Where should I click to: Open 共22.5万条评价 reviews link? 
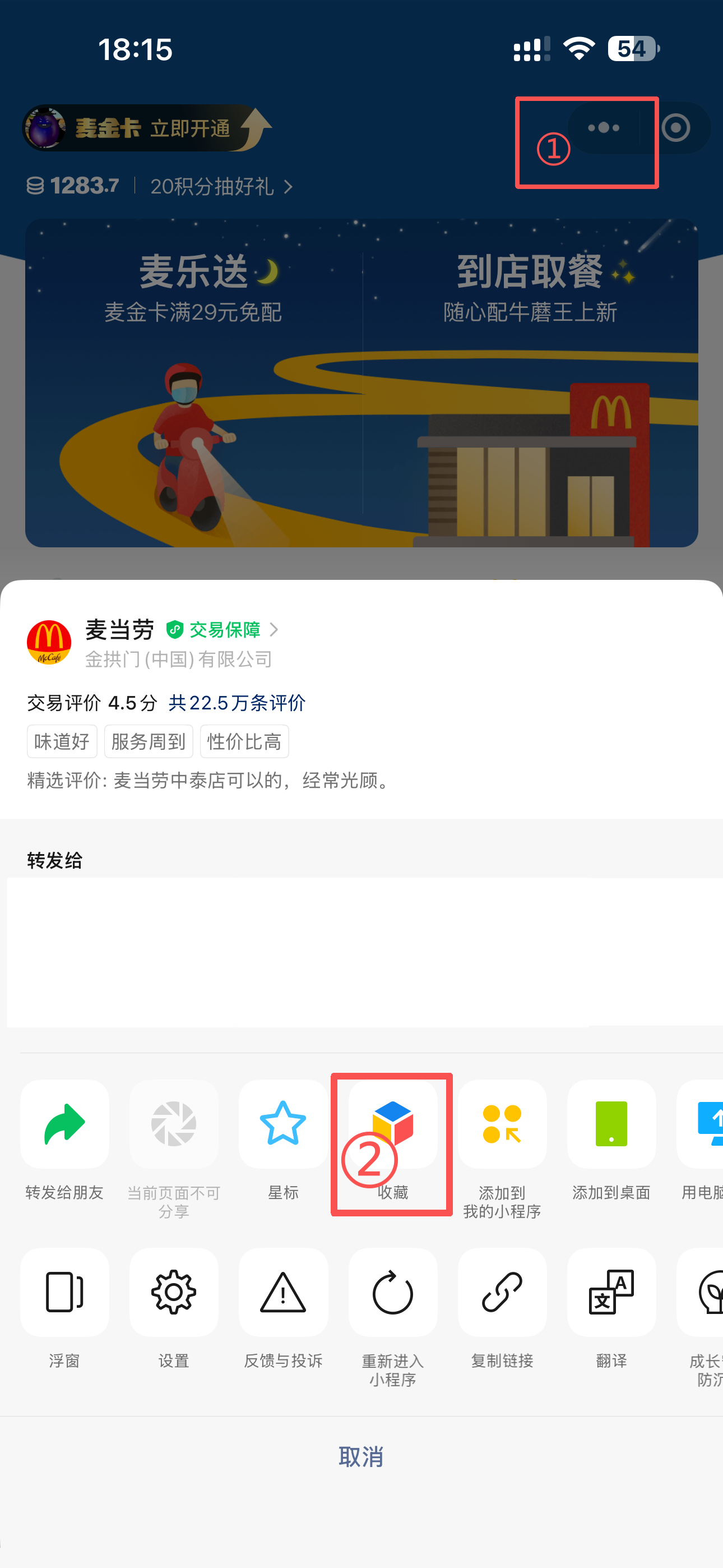236,703
